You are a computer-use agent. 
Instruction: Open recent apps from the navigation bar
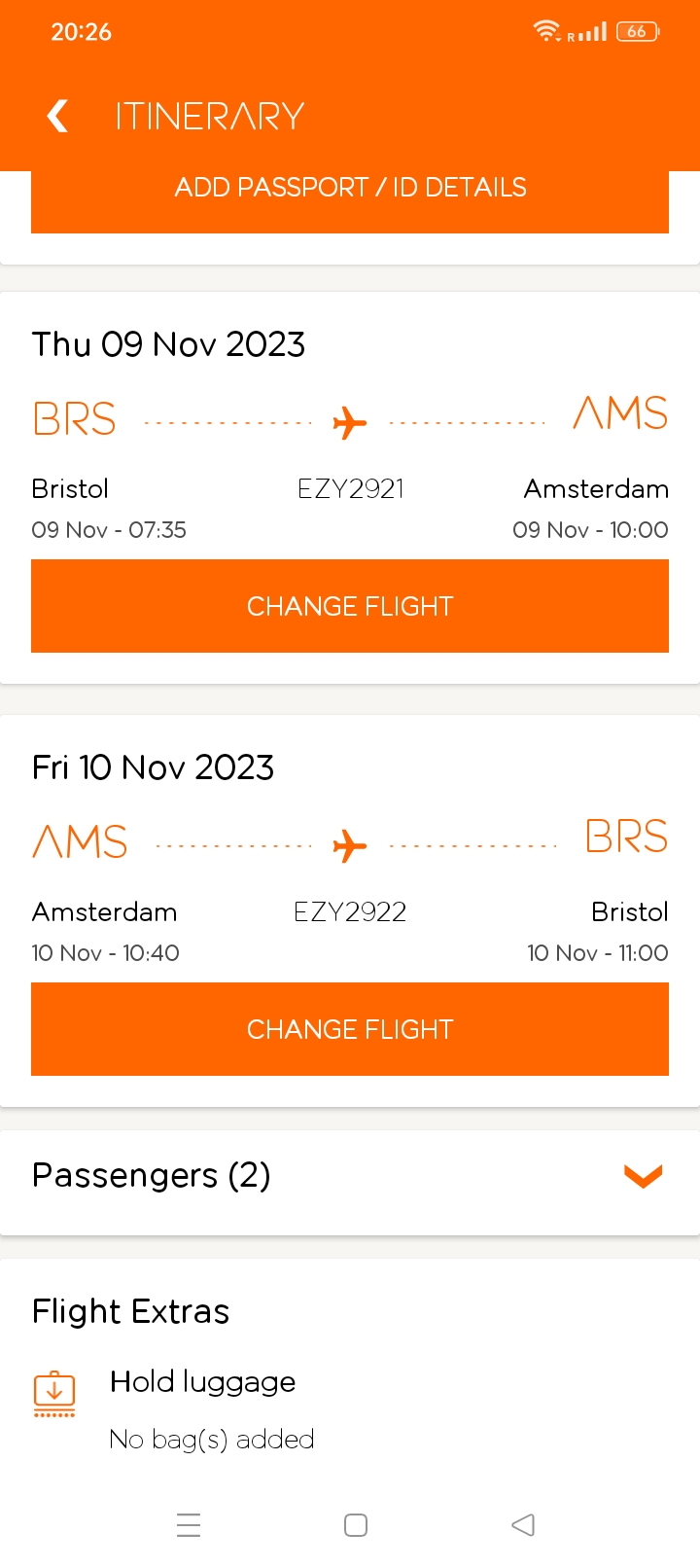pos(189,1524)
